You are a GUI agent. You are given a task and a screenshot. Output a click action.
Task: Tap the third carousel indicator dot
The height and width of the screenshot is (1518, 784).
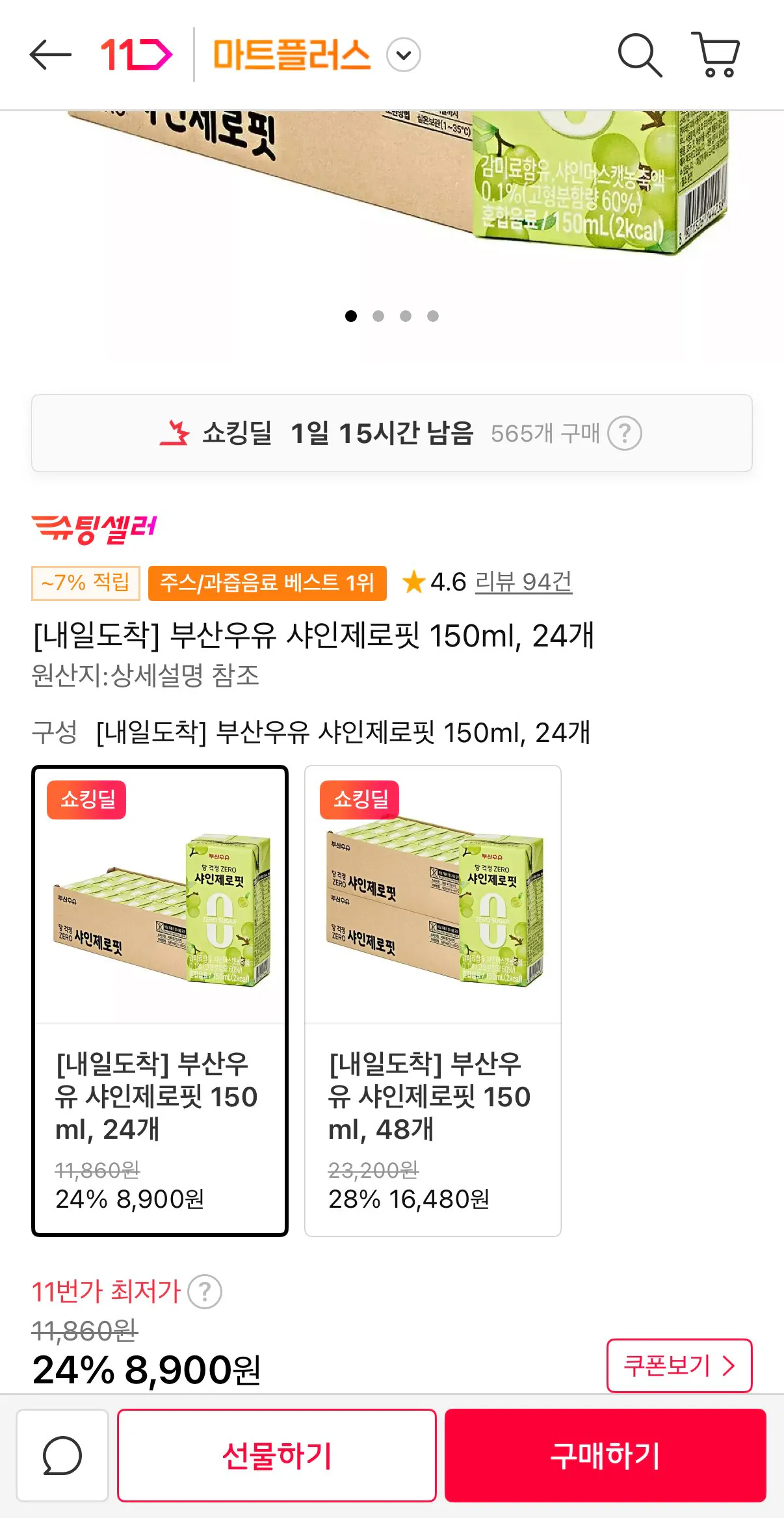coord(406,316)
